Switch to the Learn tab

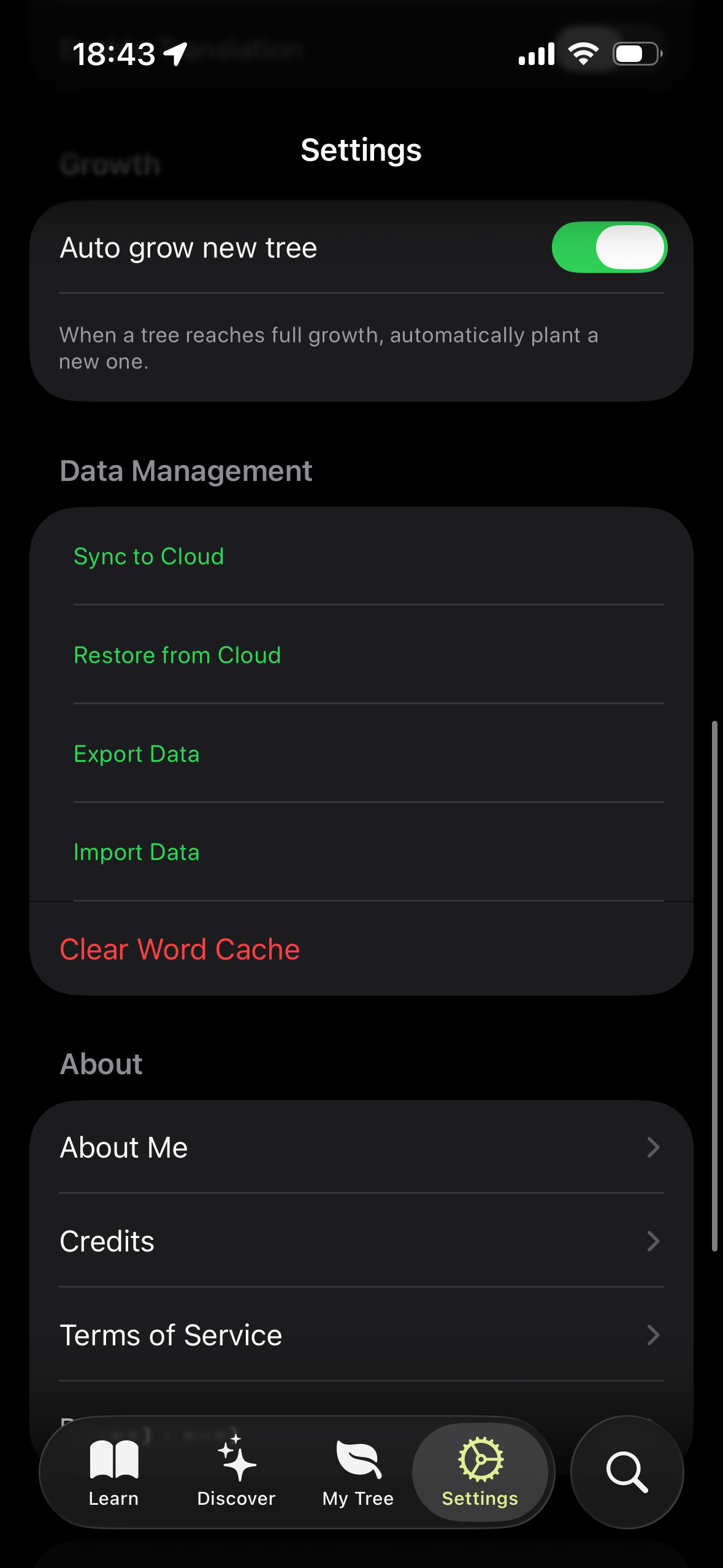tap(114, 1472)
